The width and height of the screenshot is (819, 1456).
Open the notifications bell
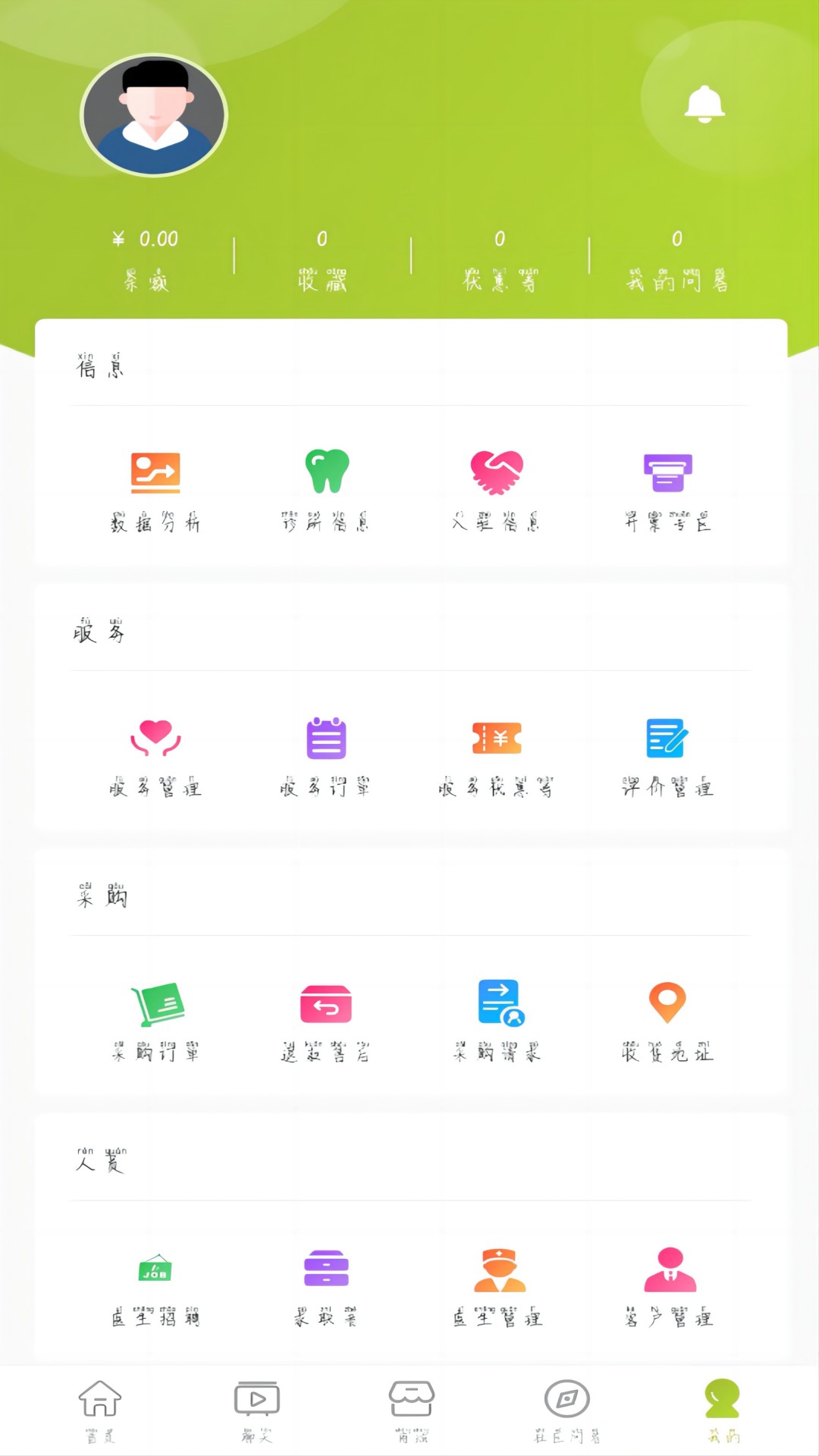[x=704, y=103]
